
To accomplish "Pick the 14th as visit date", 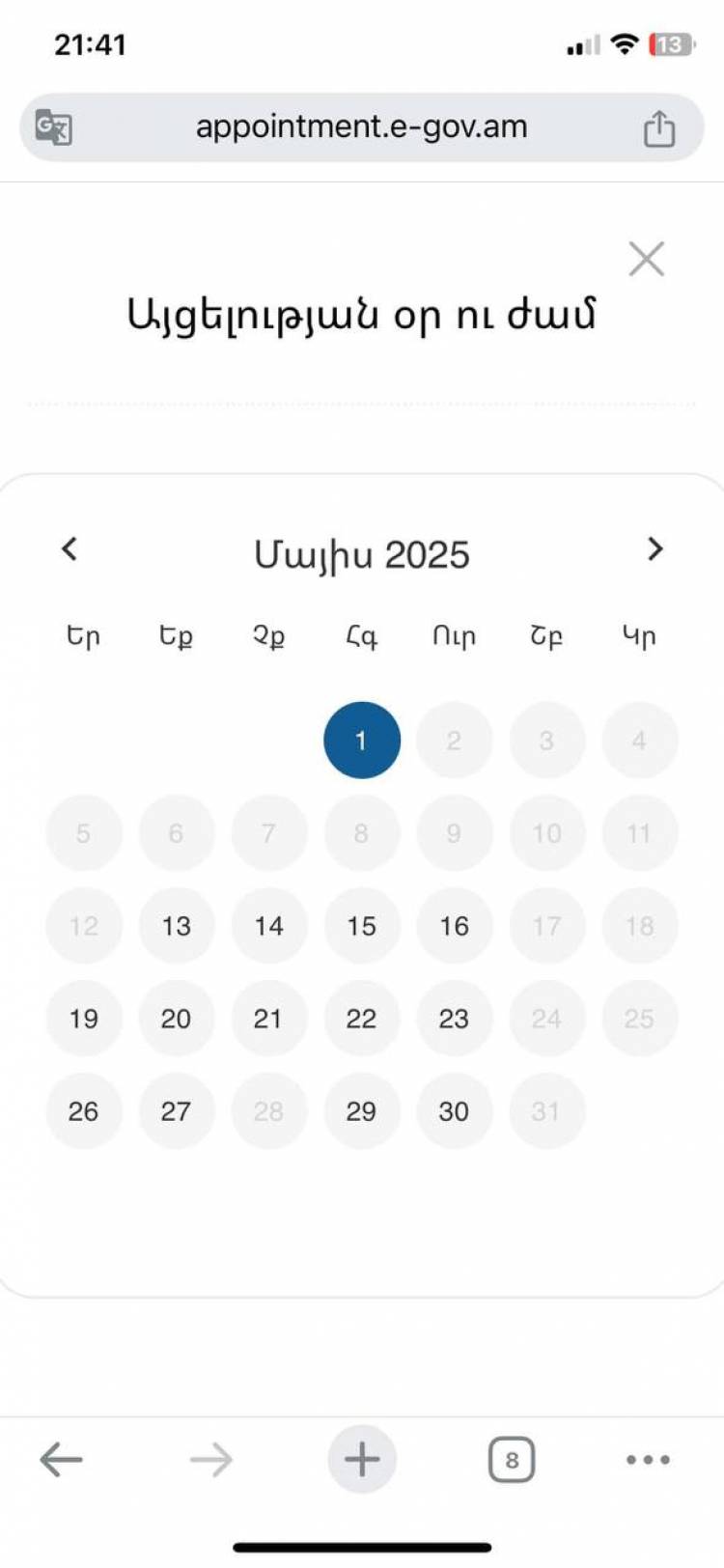I will [268, 926].
